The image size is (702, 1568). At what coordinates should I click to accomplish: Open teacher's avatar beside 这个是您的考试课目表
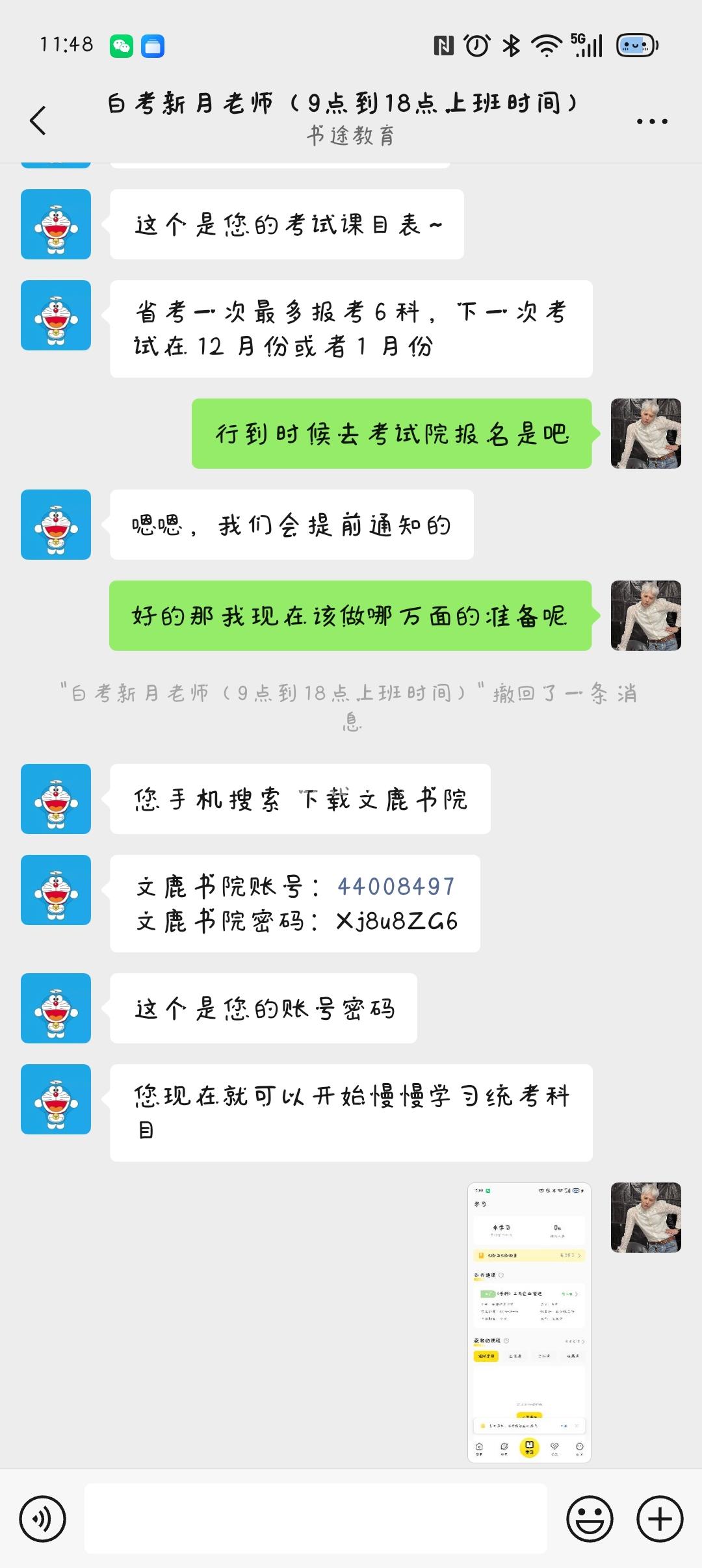pos(56,224)
